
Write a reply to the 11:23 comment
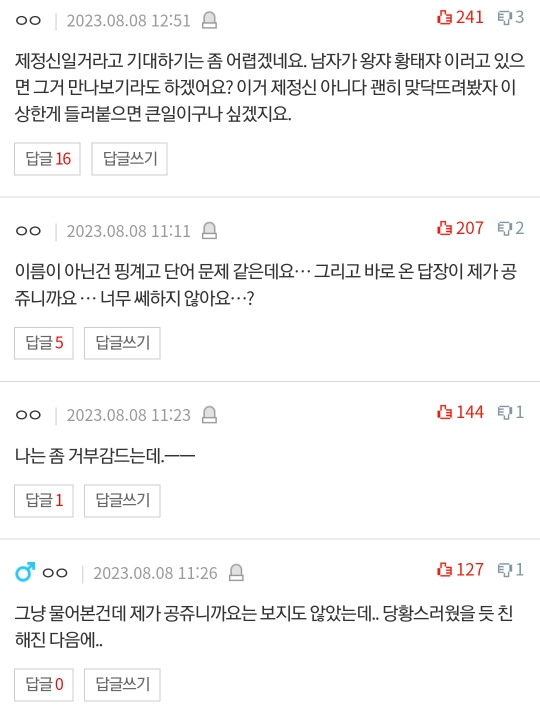pos(122,500)
